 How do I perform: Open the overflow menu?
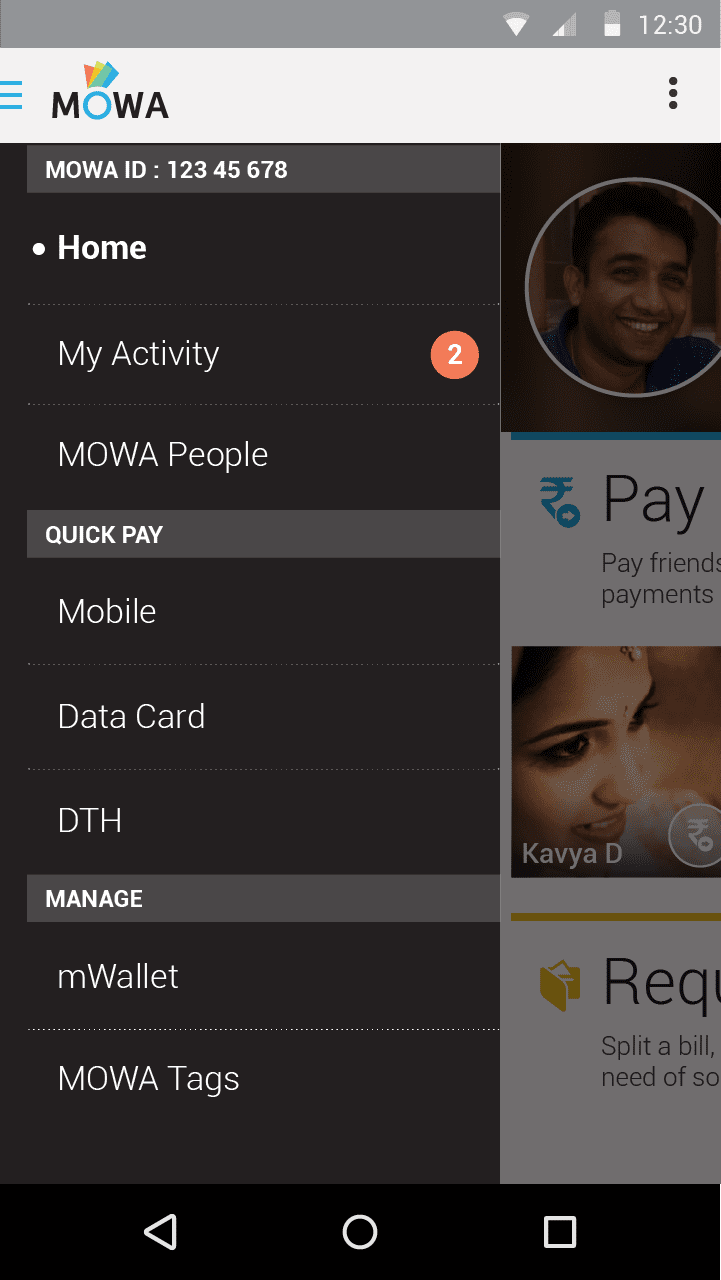click(673, 94)
